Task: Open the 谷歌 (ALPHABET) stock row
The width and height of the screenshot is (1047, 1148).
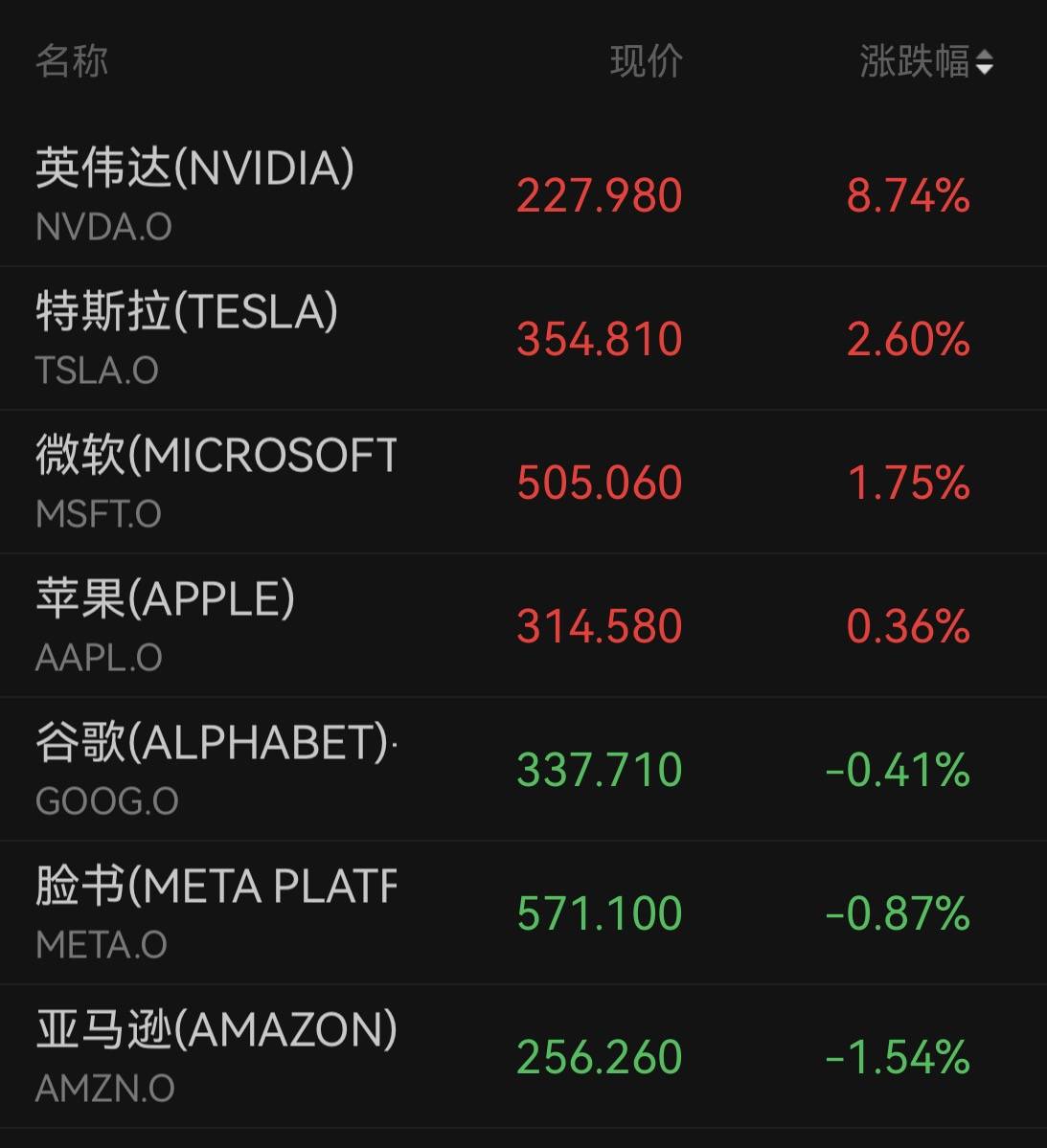Action: (x=523, y=769)
